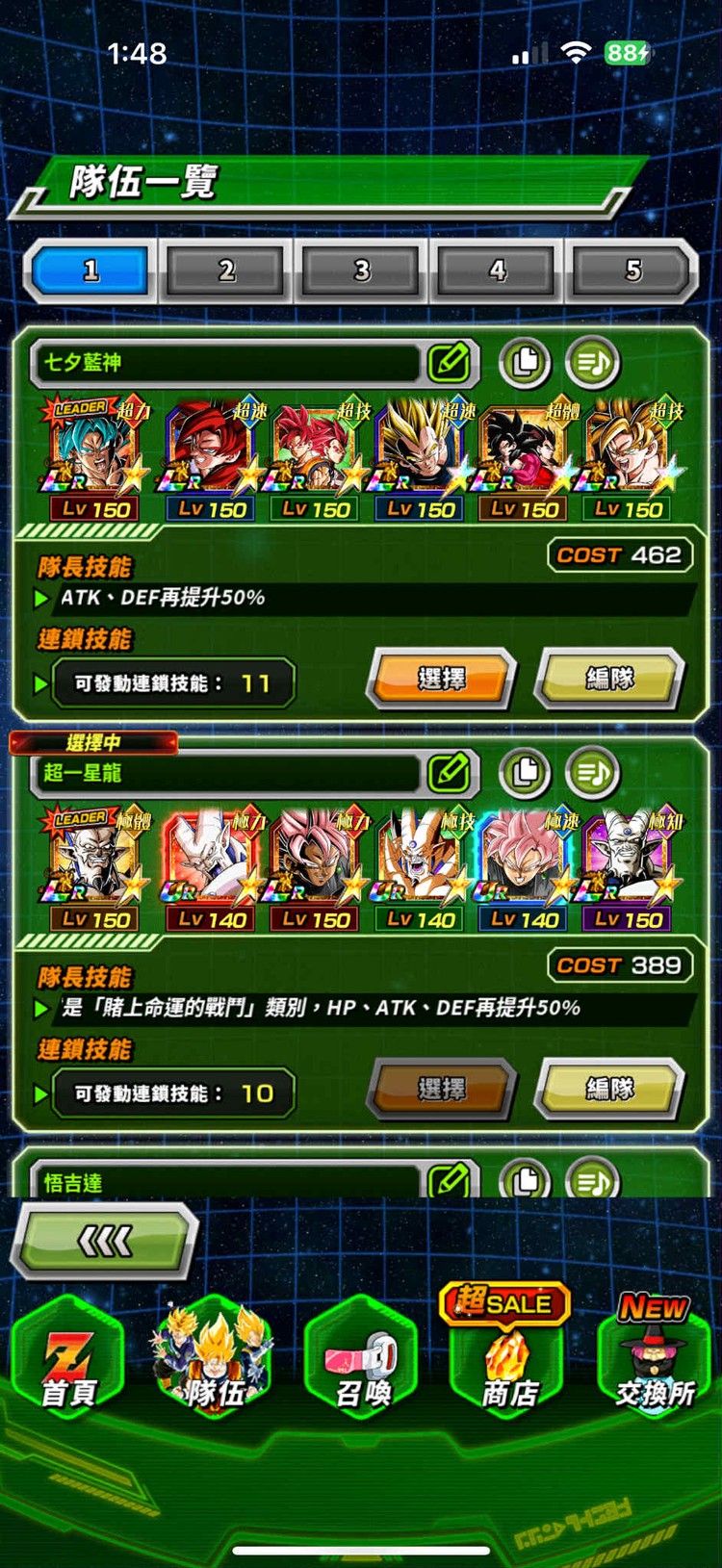Go back with the green arrow button
Screen dimensions: 722x1568
click(x=104, y=1242)
